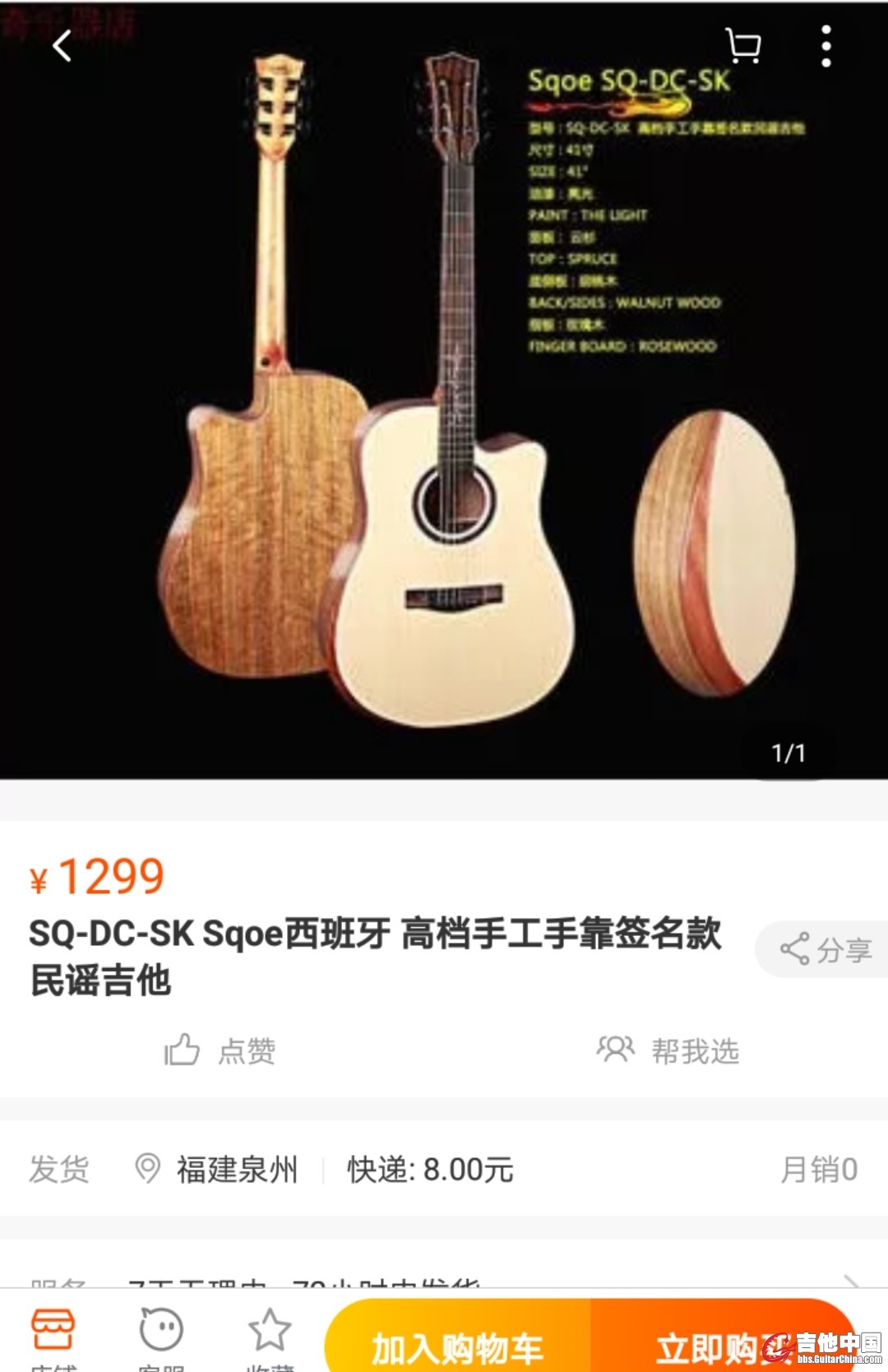Screen dimensions: 888x1372
Task: Expand the service guarantees row
Action: coord(851,1280)
